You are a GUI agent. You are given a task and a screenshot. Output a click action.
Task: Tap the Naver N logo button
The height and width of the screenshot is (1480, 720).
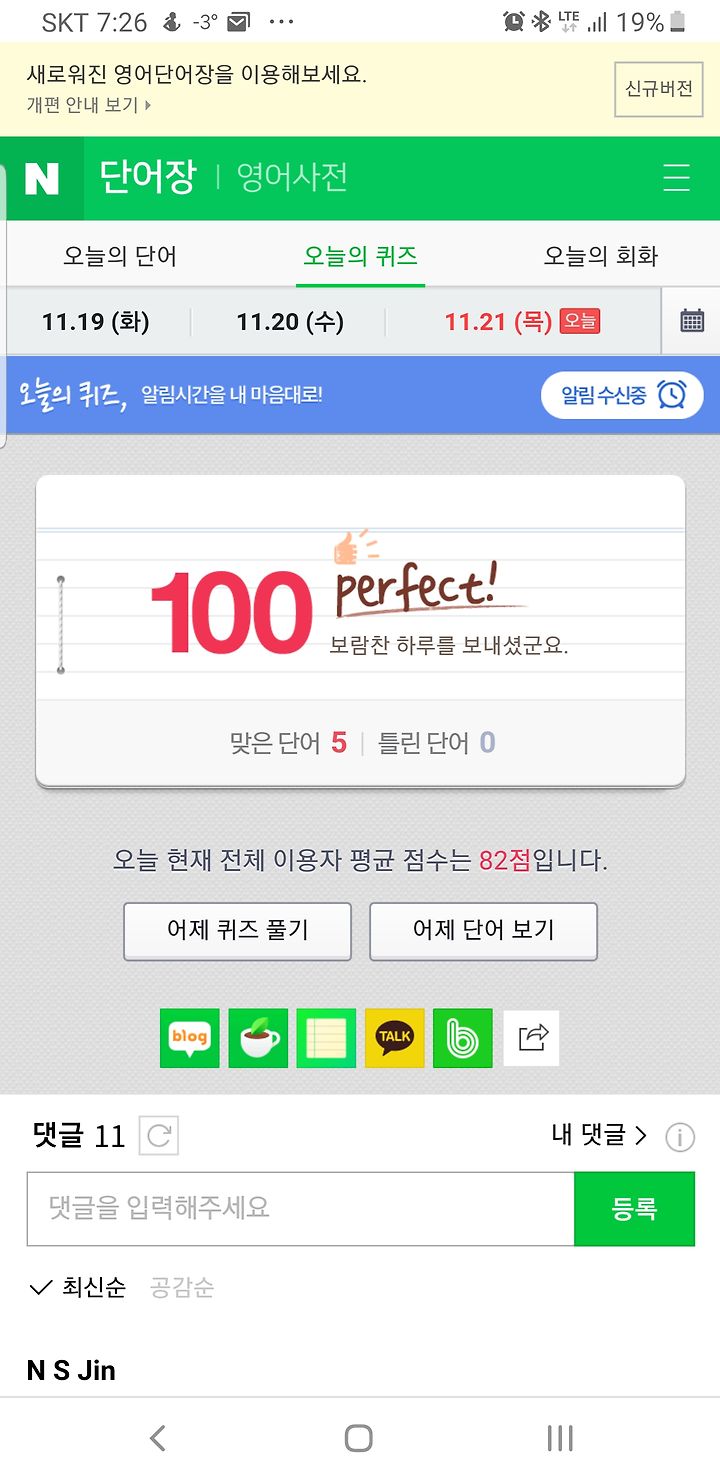(x=42, y=179)
